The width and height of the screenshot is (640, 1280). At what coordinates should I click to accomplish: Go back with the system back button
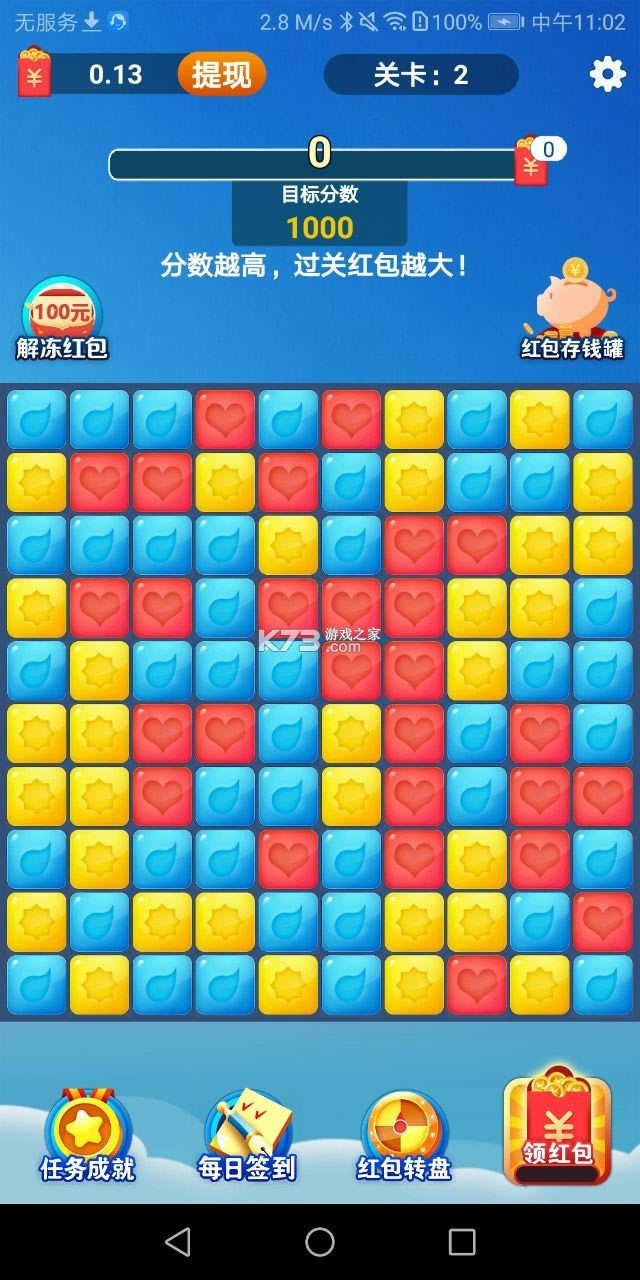tap(178, 1242)
